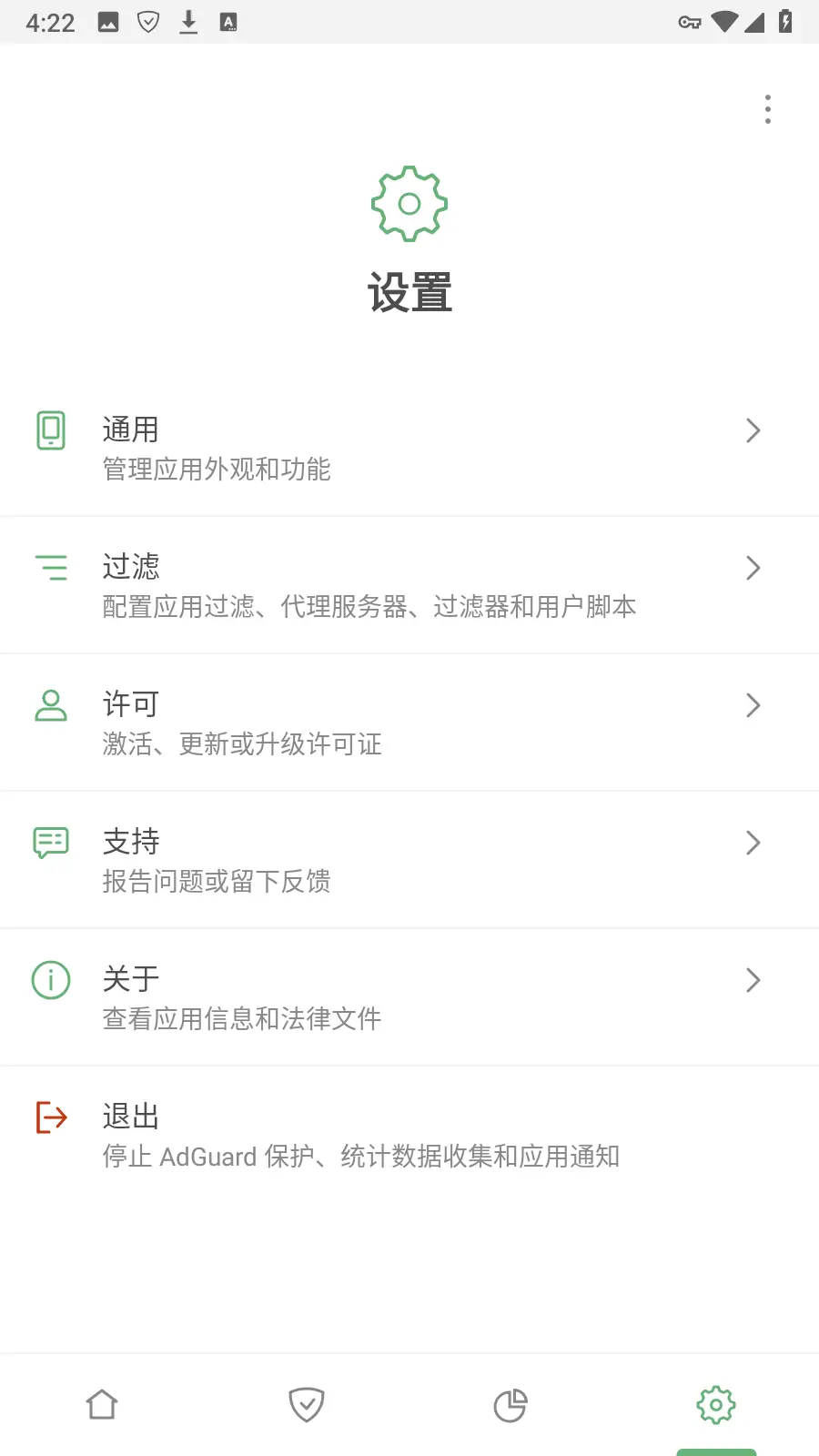Tap the settings gear in bottom navigation
The image size is (819, 1456).
[716, 1404]
